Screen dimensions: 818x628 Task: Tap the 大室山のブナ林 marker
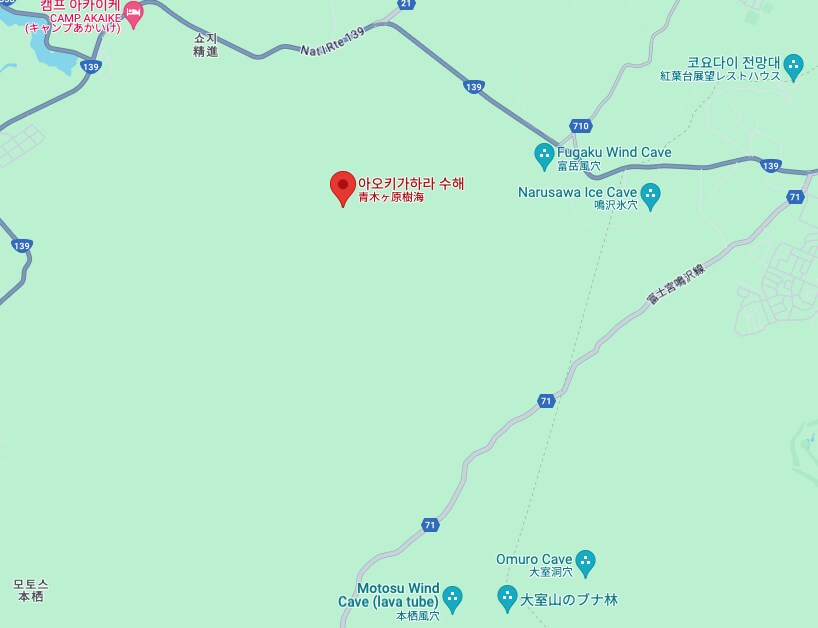[x=507, y=599]
